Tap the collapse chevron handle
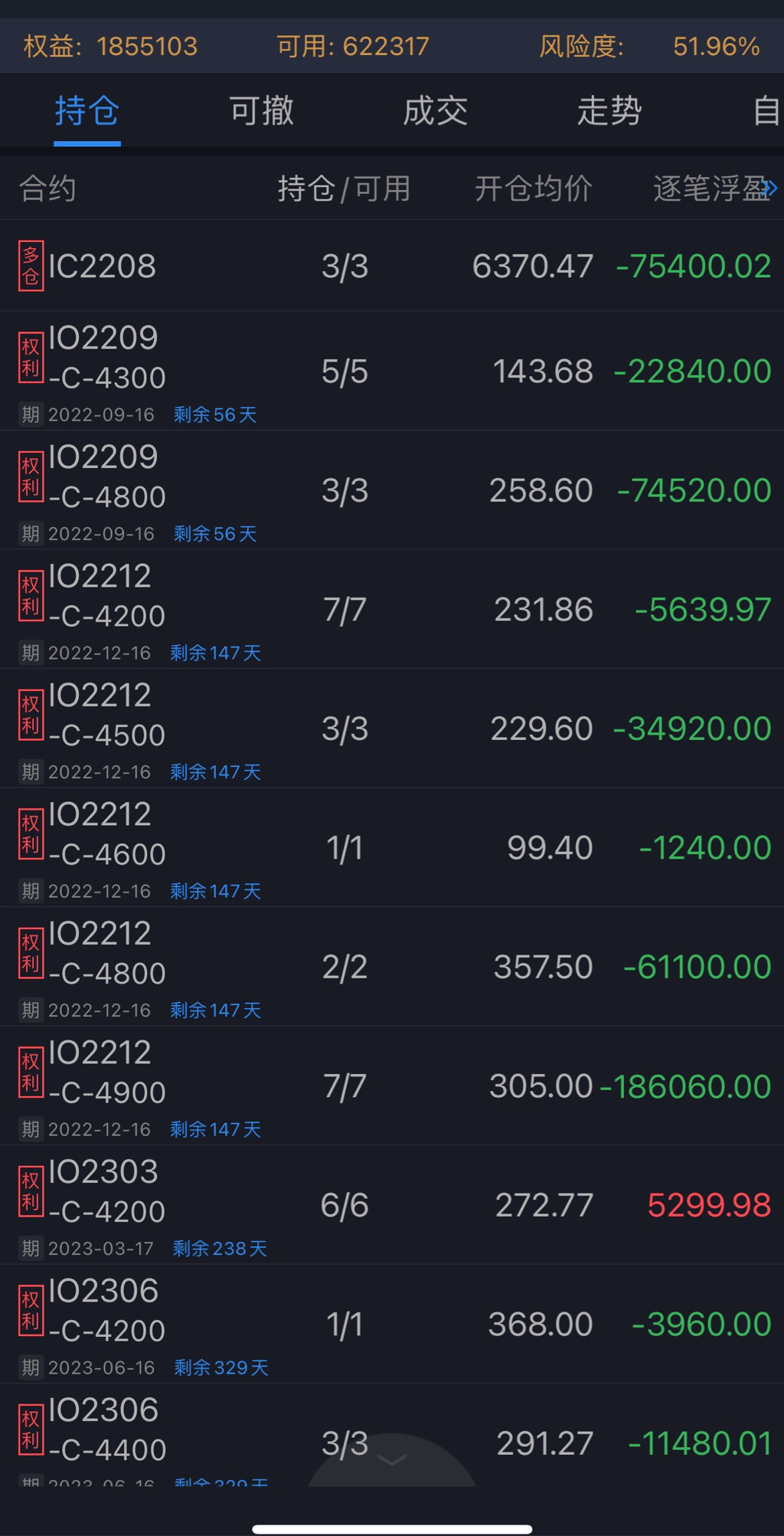Viewport: 784px width, 1536px height. [x=392, y=1461]
